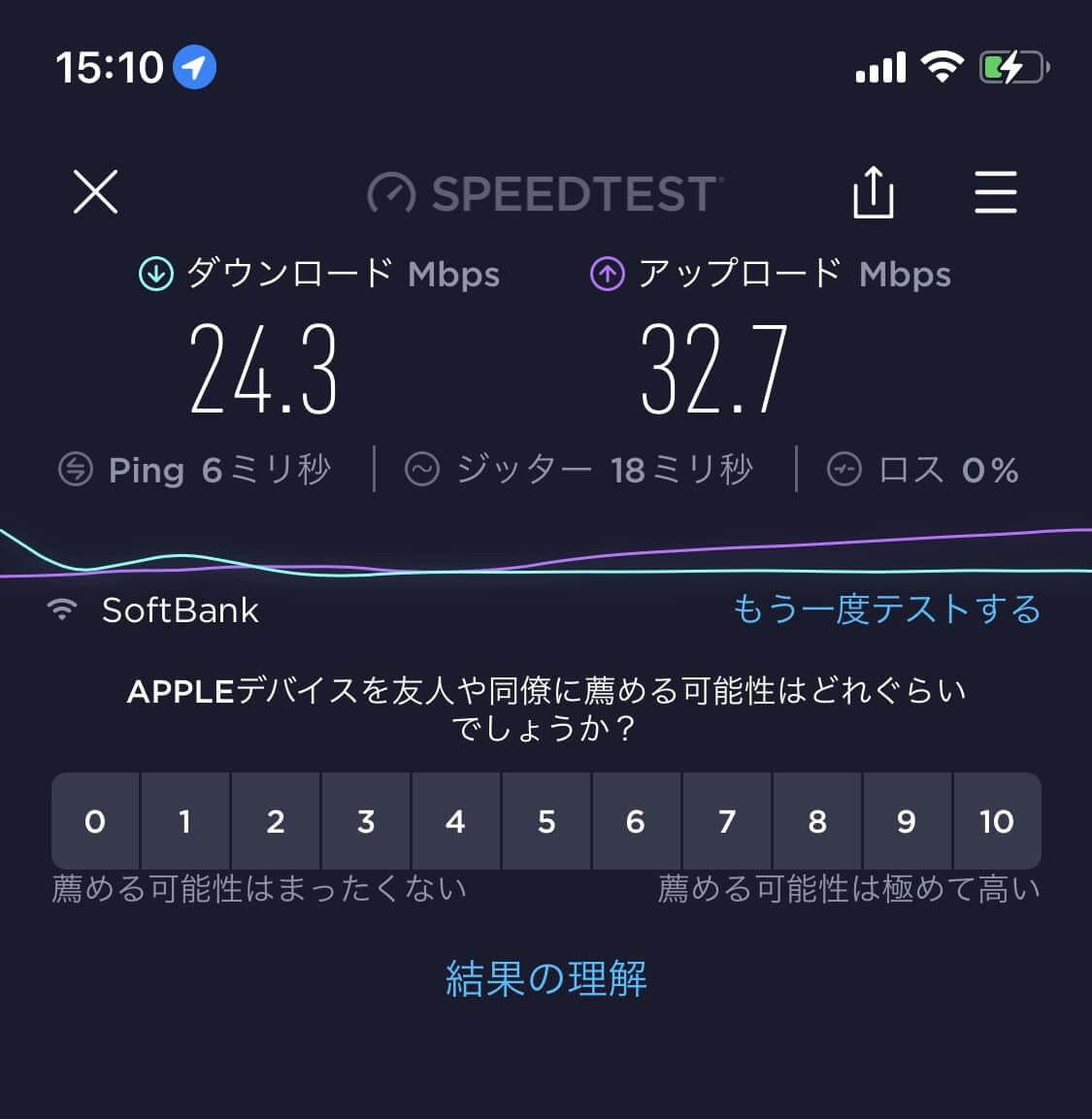Choose 6 on the rating scale
This screenshot has width=1092, height=1119.
click(636, 821)
